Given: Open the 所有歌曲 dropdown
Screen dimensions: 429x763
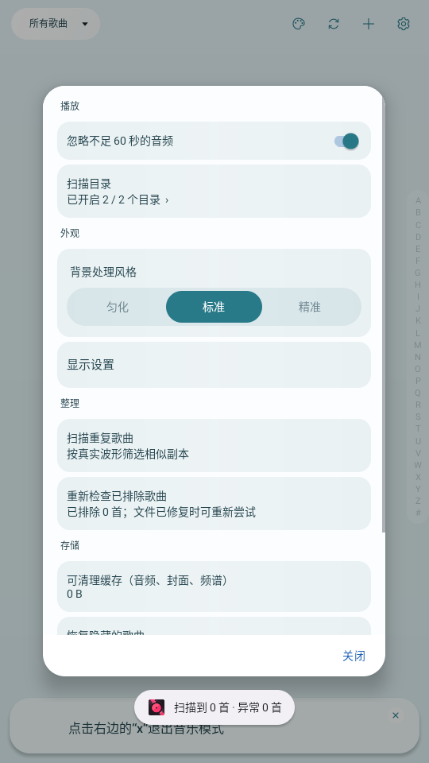Looking at the screenshot, I should pyautogui.click(x=55, y=24).
